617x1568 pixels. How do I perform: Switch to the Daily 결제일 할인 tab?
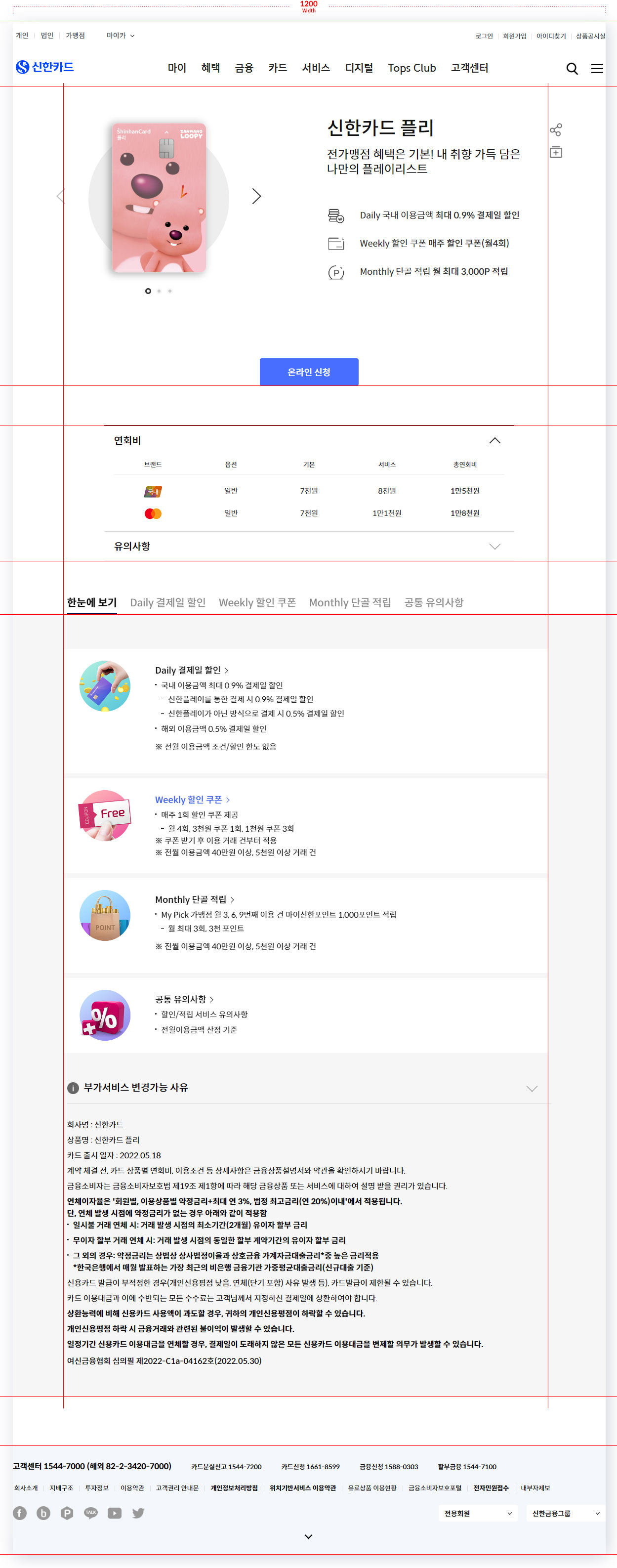(x=167, y=602)
